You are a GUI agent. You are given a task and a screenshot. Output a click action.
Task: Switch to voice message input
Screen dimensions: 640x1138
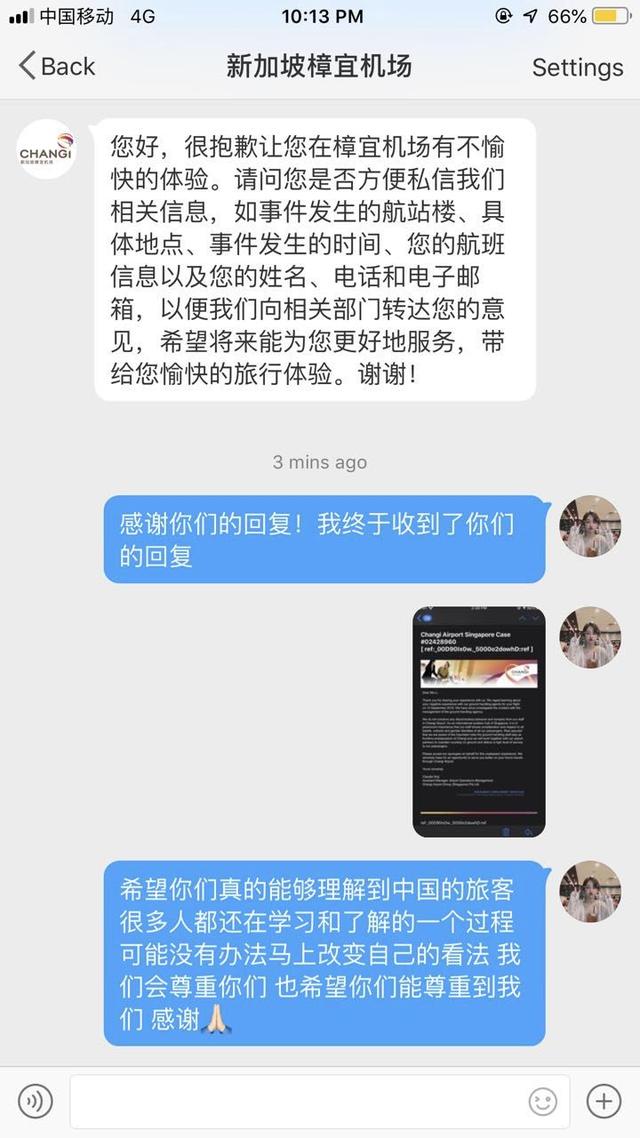point(35,1102)
